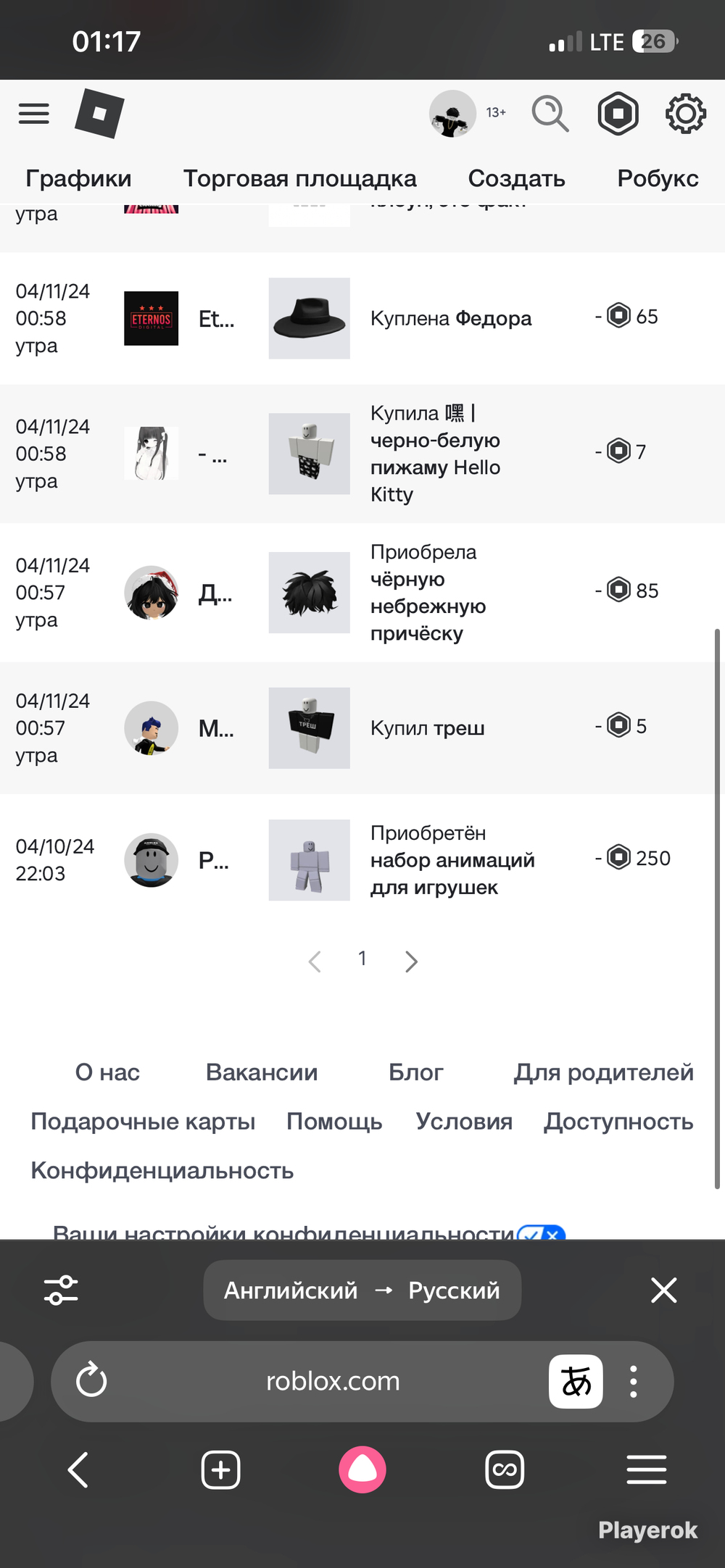
Task: Open the settings gear
Action: pos(685,114)
